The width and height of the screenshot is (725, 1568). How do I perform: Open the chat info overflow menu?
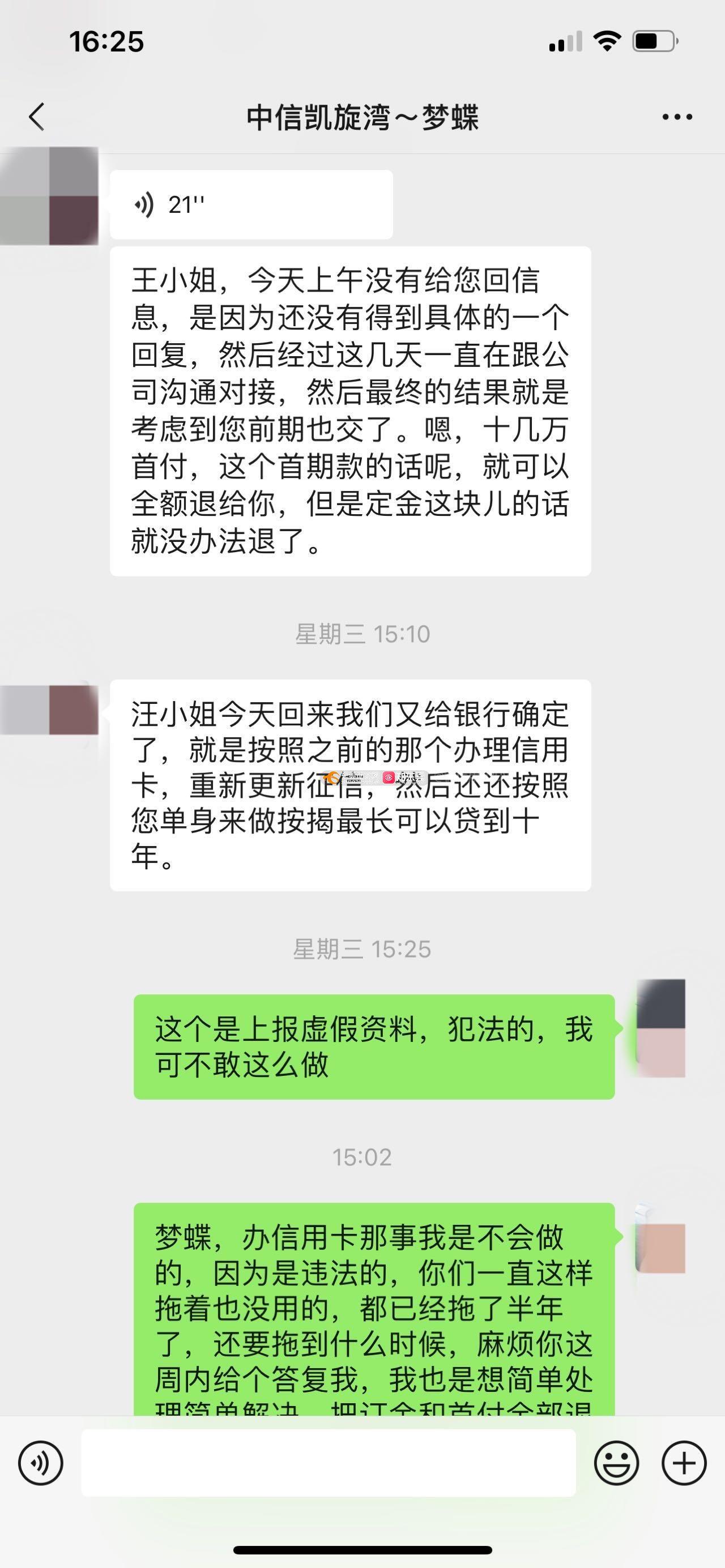[677, 117]
